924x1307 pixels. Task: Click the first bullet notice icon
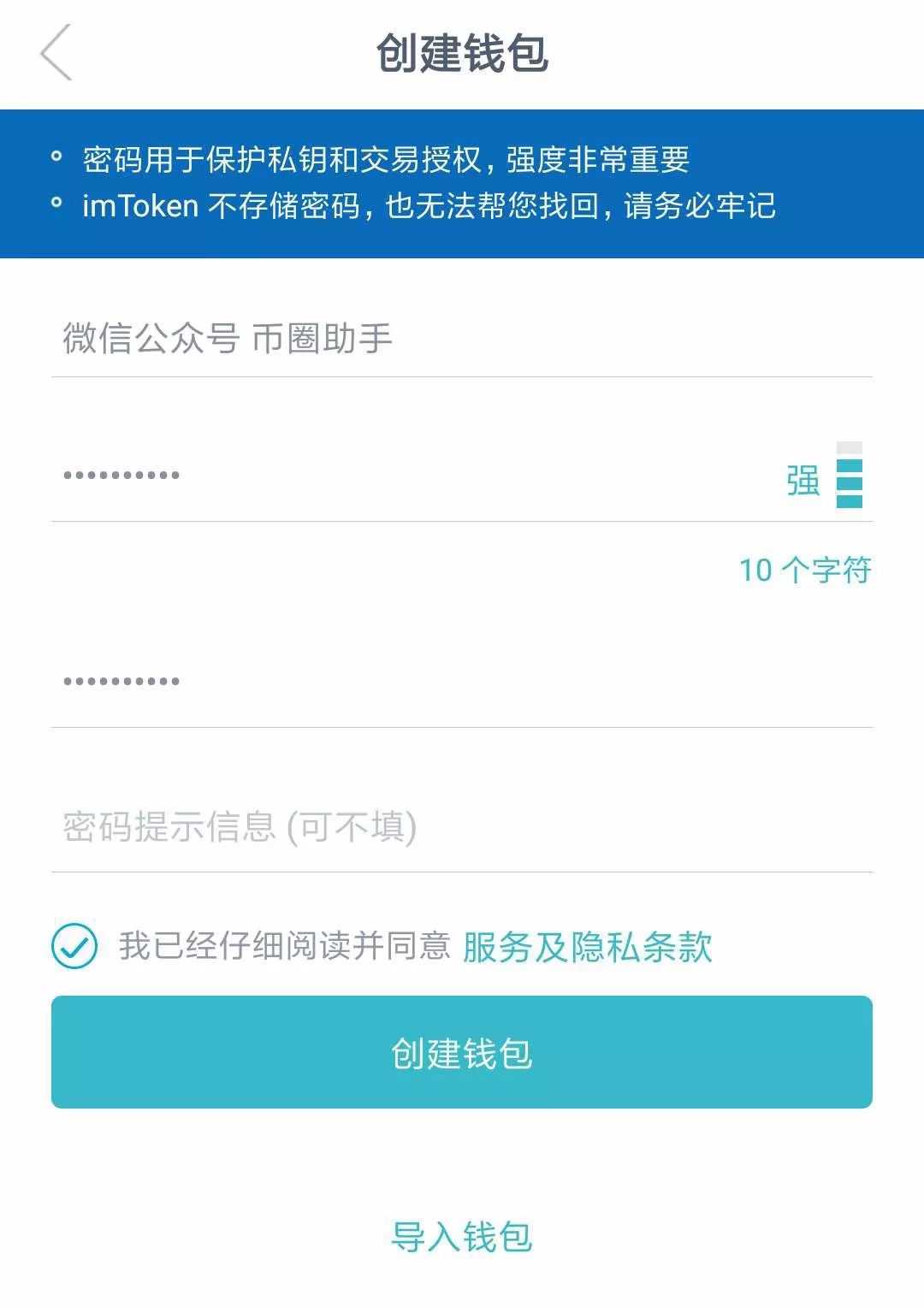tap(57, 155)
